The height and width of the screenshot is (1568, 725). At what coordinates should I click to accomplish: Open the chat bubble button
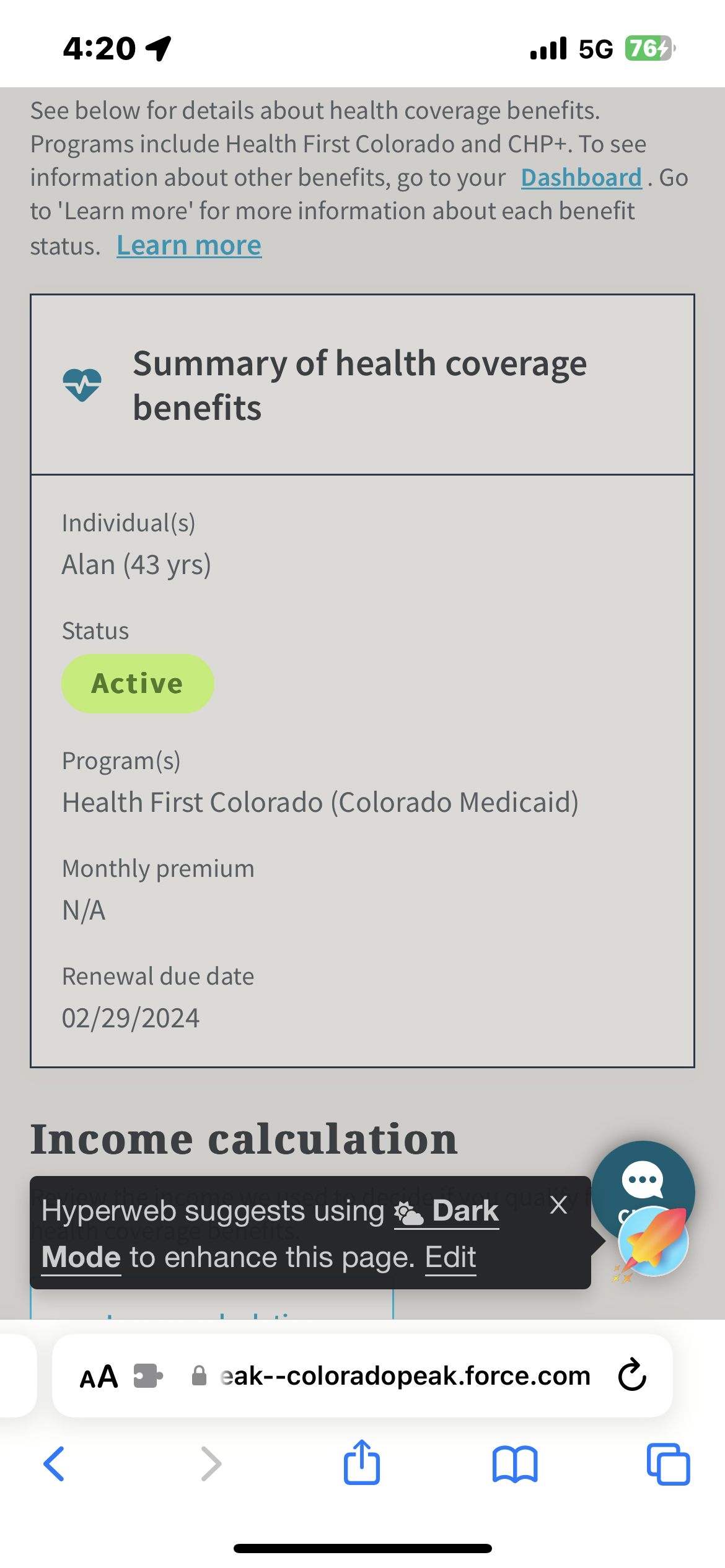643,1182
